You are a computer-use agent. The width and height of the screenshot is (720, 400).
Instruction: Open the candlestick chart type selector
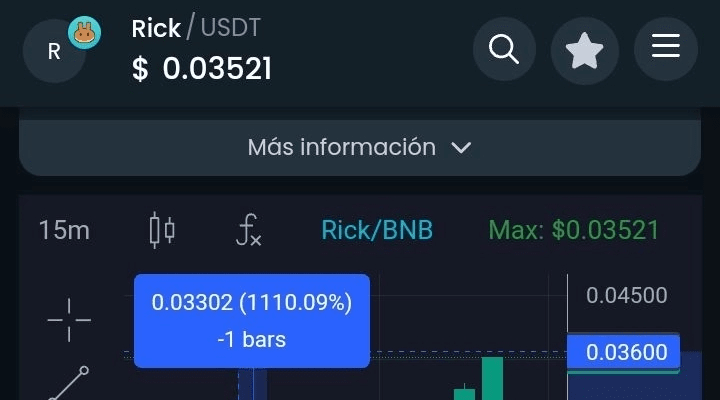pos(162,230)
